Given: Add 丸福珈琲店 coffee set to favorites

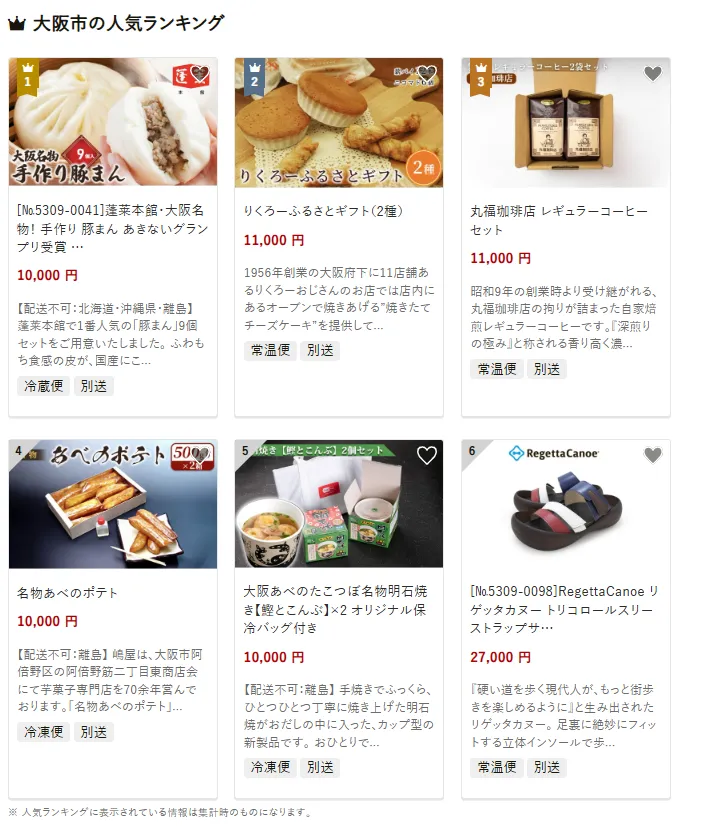Looking at the screenshot, I should coord(653,73).
